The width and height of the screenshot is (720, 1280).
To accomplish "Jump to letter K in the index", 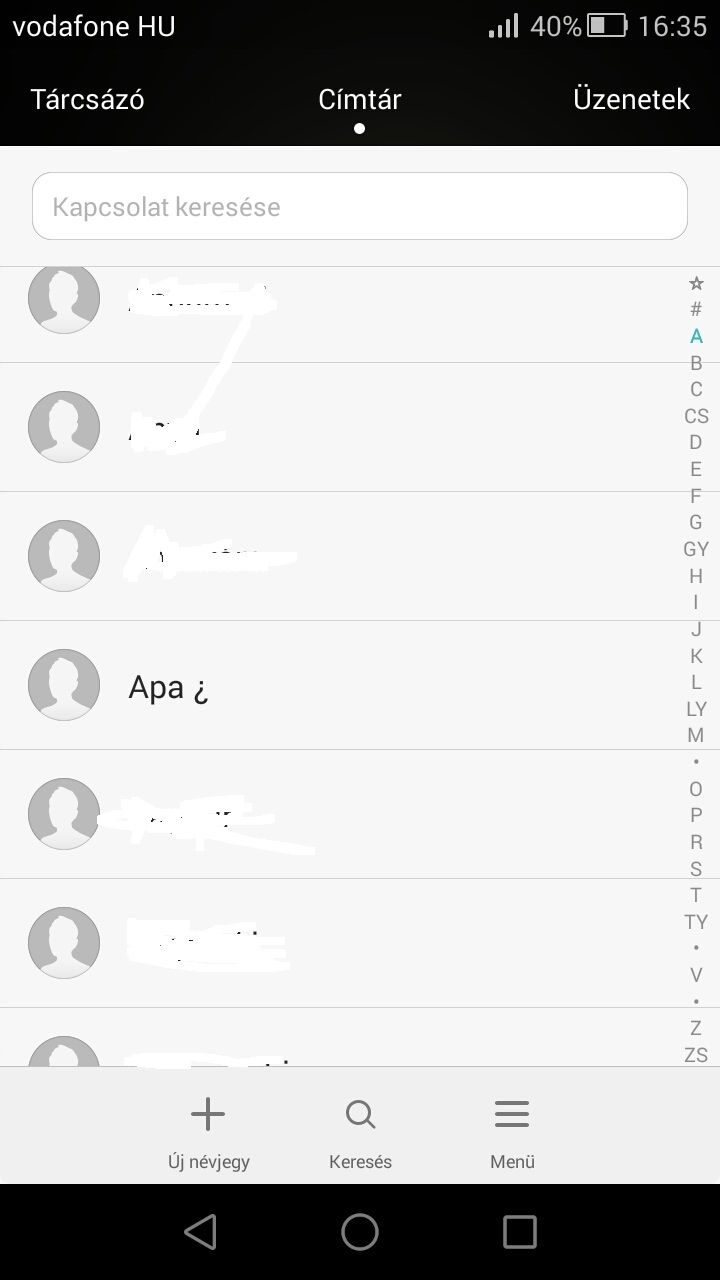I will pos(696,656).
